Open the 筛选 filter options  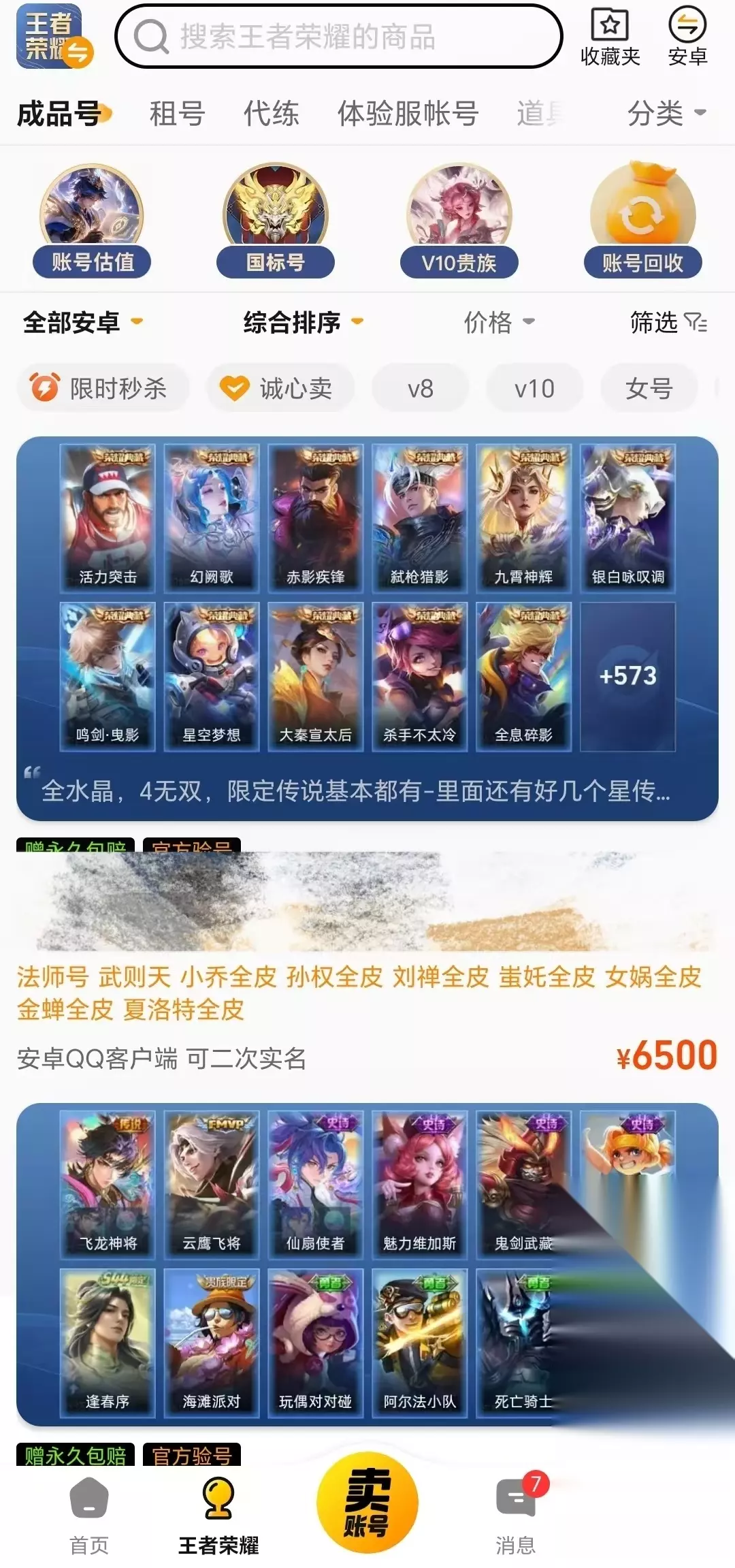click(x=668, y=321)
